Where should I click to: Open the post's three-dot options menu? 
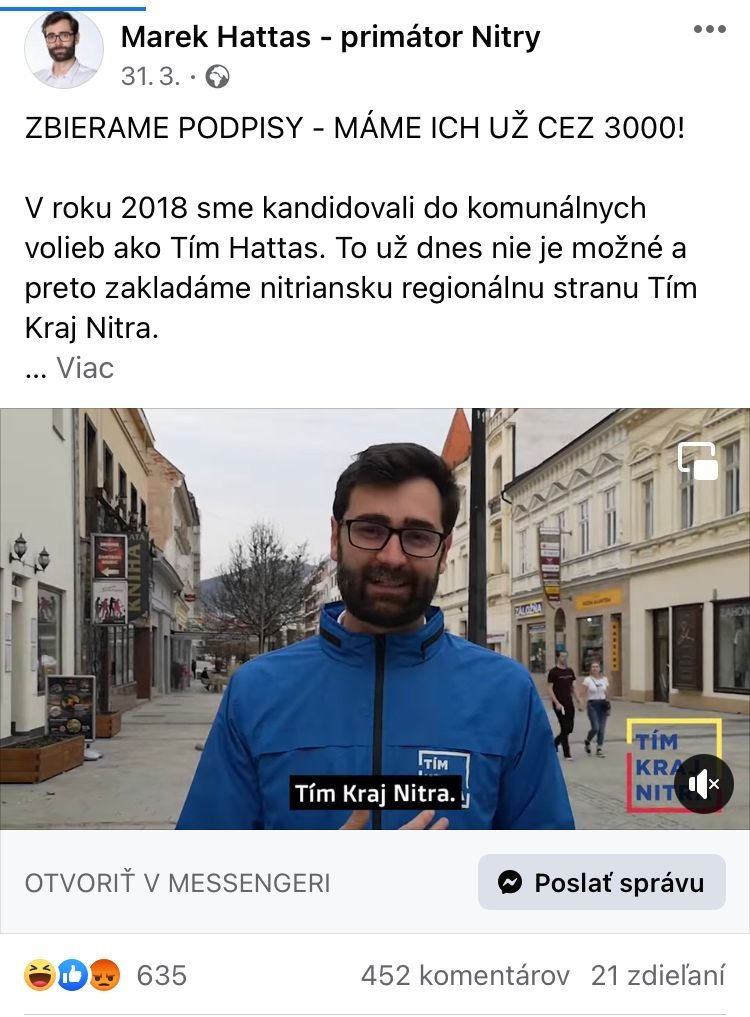(x=709, y=30)
